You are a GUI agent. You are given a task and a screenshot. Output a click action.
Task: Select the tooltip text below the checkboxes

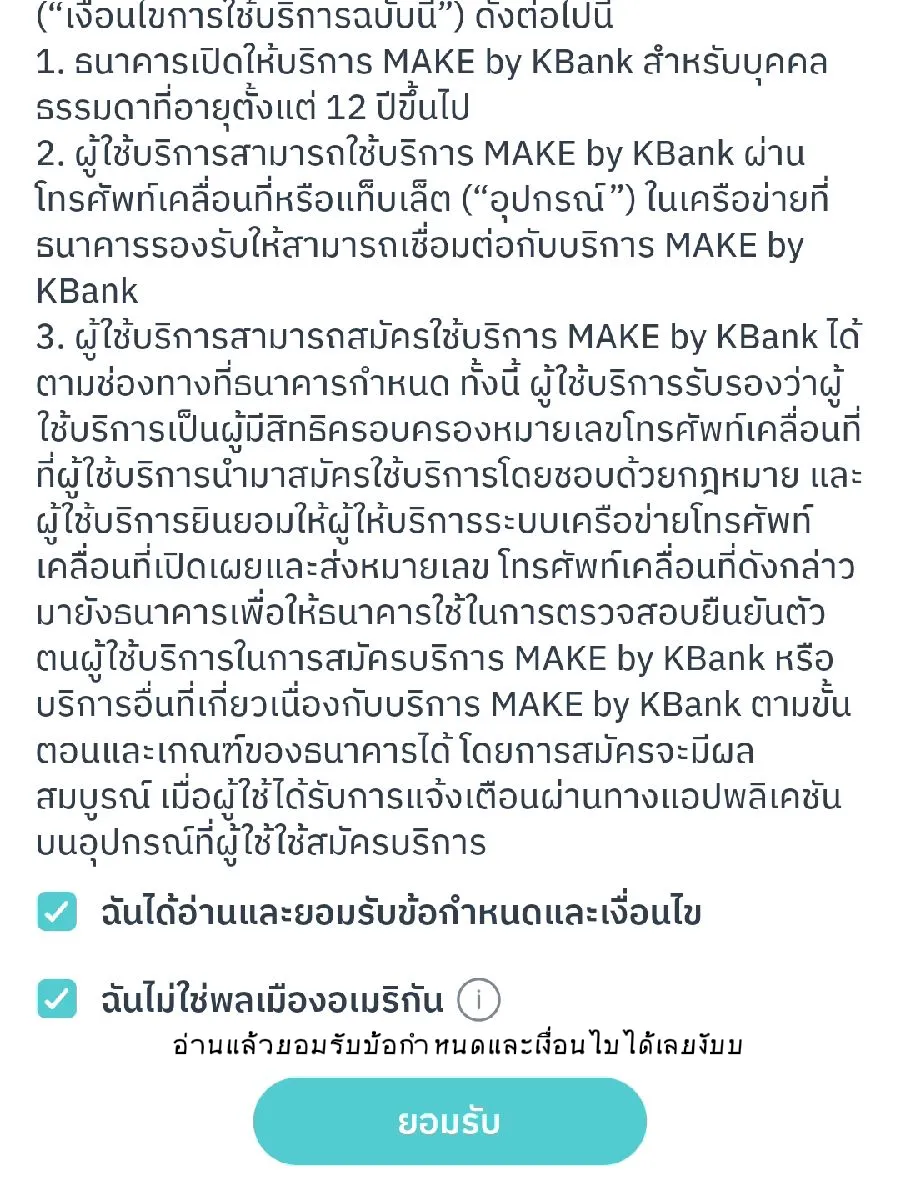[x=449, y=1044]
